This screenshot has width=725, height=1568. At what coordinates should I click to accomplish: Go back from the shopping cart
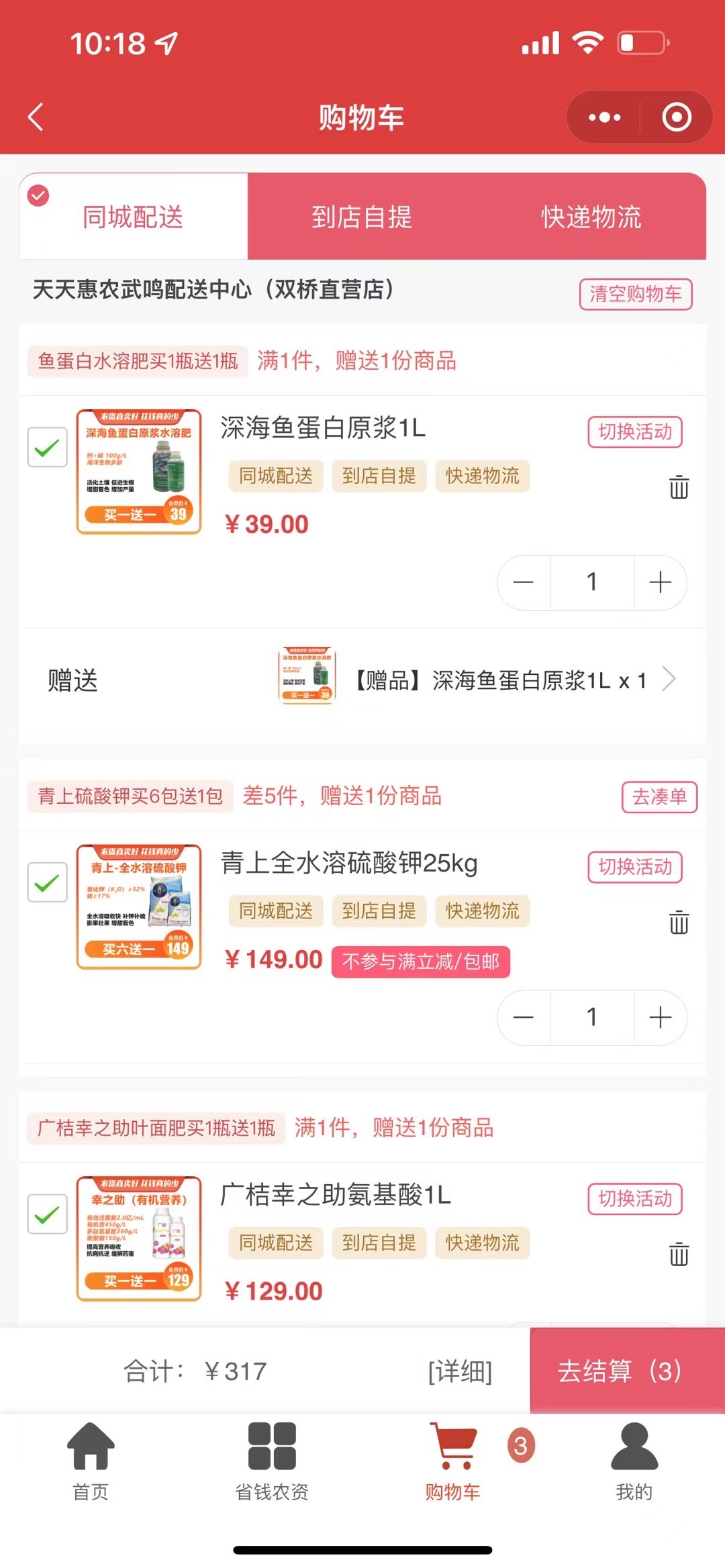[36, 117]
